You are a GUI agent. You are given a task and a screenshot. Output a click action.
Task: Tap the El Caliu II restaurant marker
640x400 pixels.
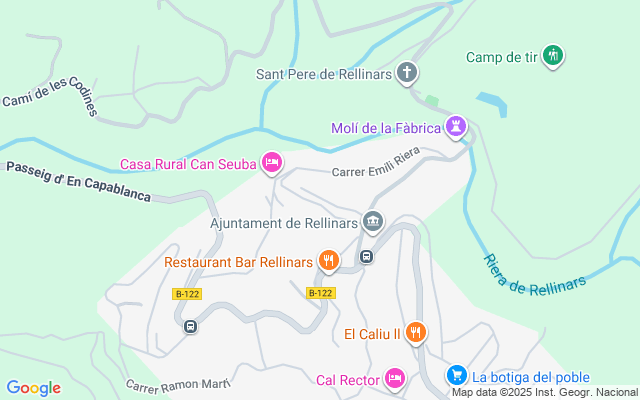416,332
